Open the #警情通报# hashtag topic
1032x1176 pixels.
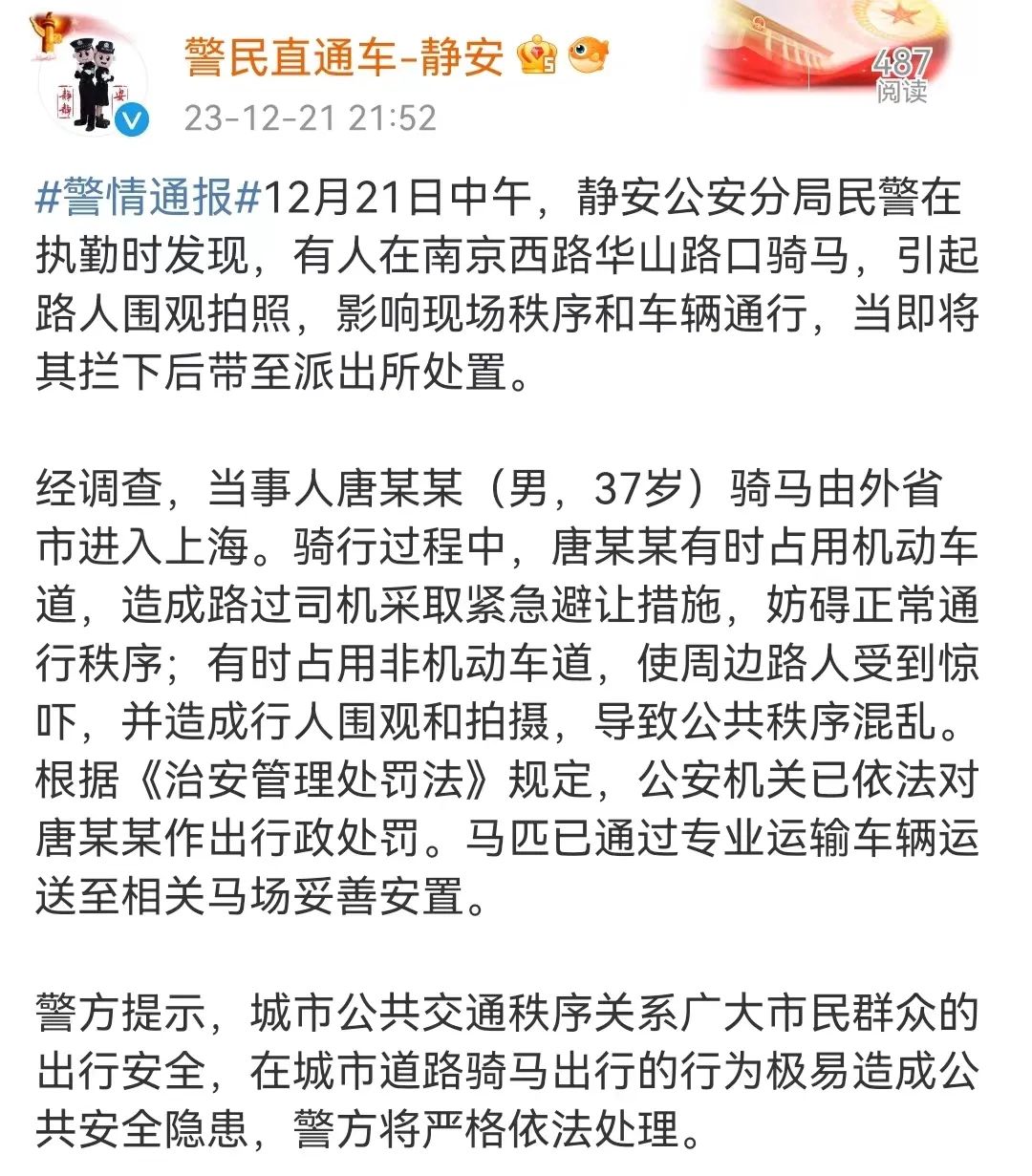149,199
